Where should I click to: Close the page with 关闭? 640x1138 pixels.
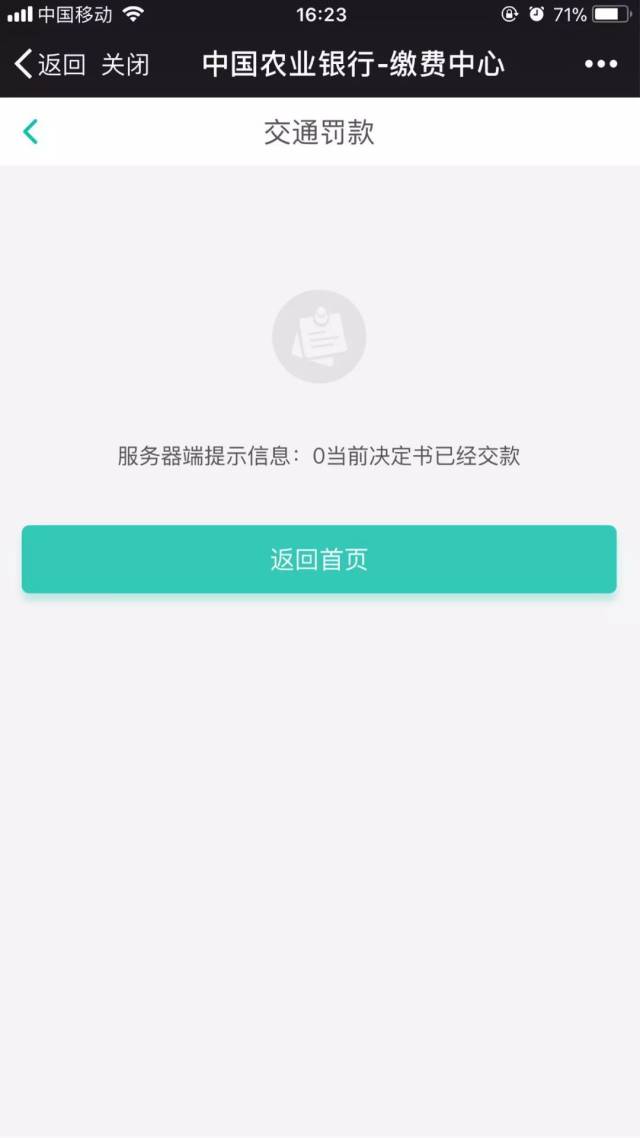click(x=125, y=64)
